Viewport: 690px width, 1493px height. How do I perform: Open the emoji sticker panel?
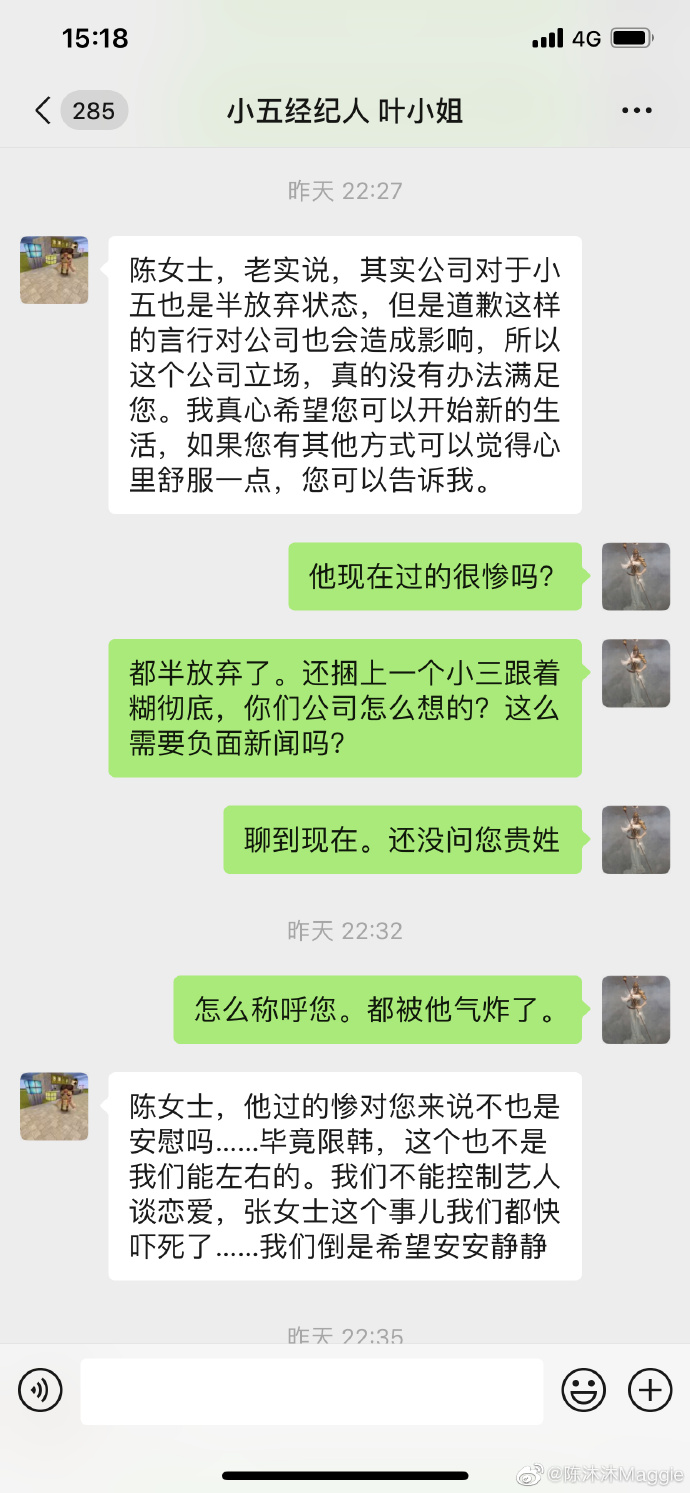pos(584,1390)
